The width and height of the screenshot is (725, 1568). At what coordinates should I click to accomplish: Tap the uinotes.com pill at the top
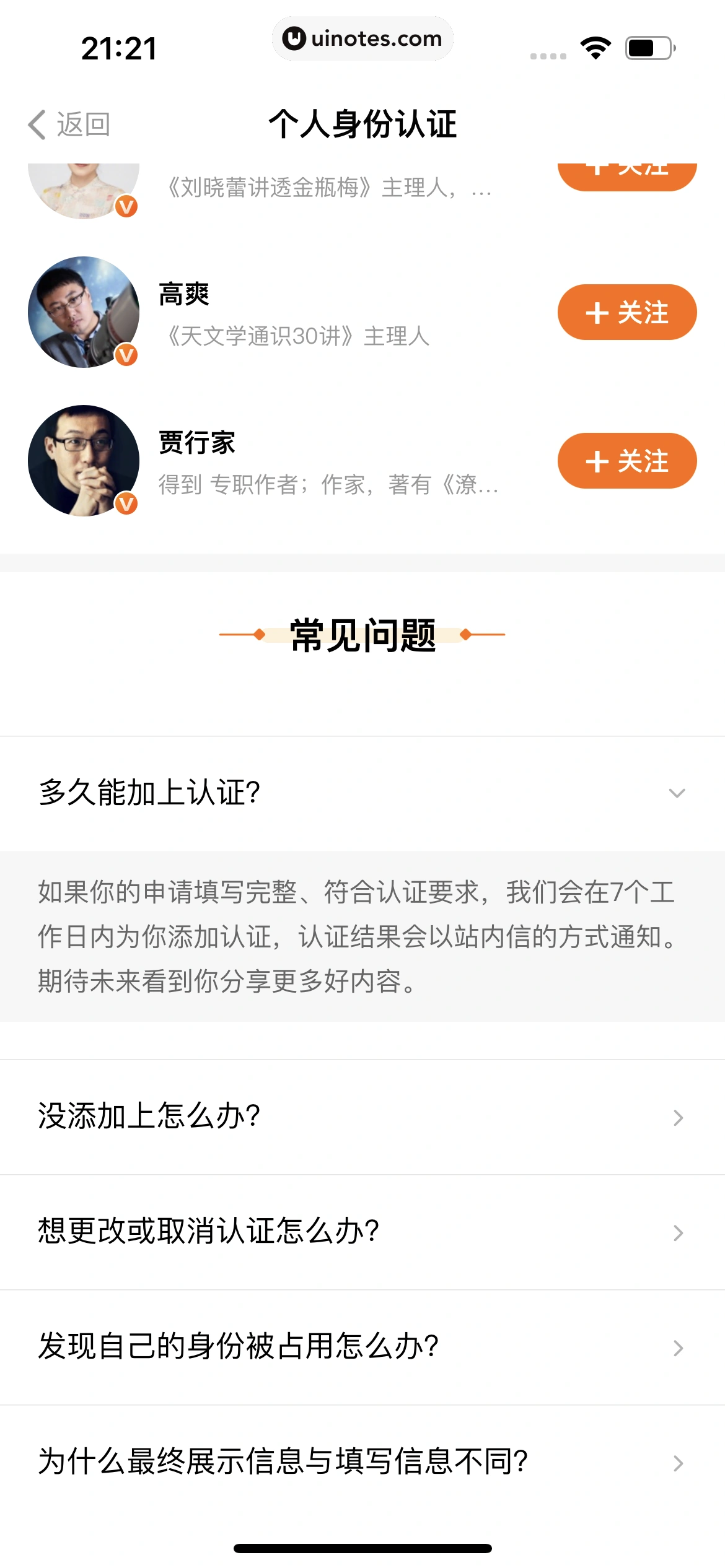[x=362, y=38]
